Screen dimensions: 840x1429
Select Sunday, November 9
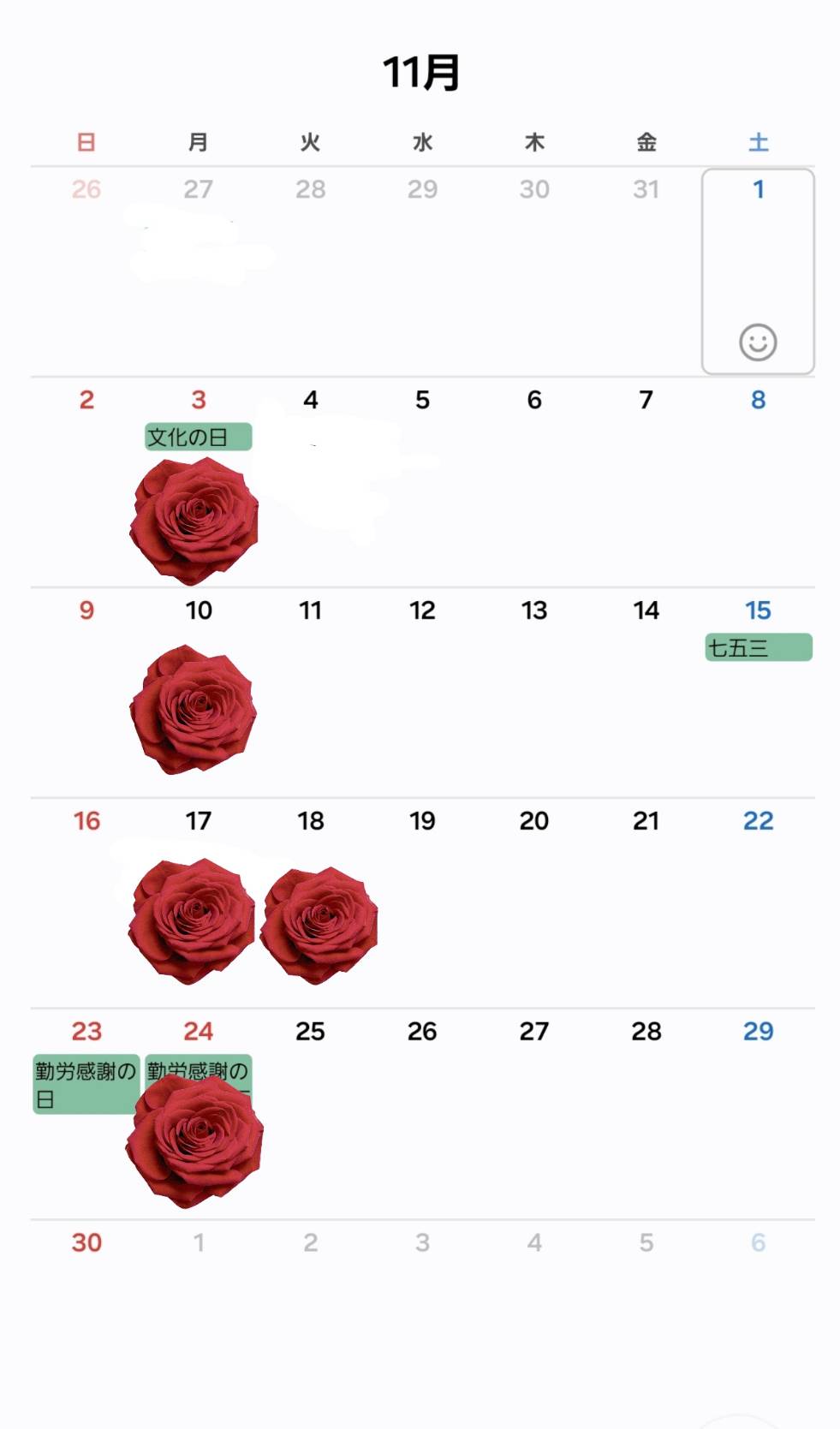click(x=86, y=610)
